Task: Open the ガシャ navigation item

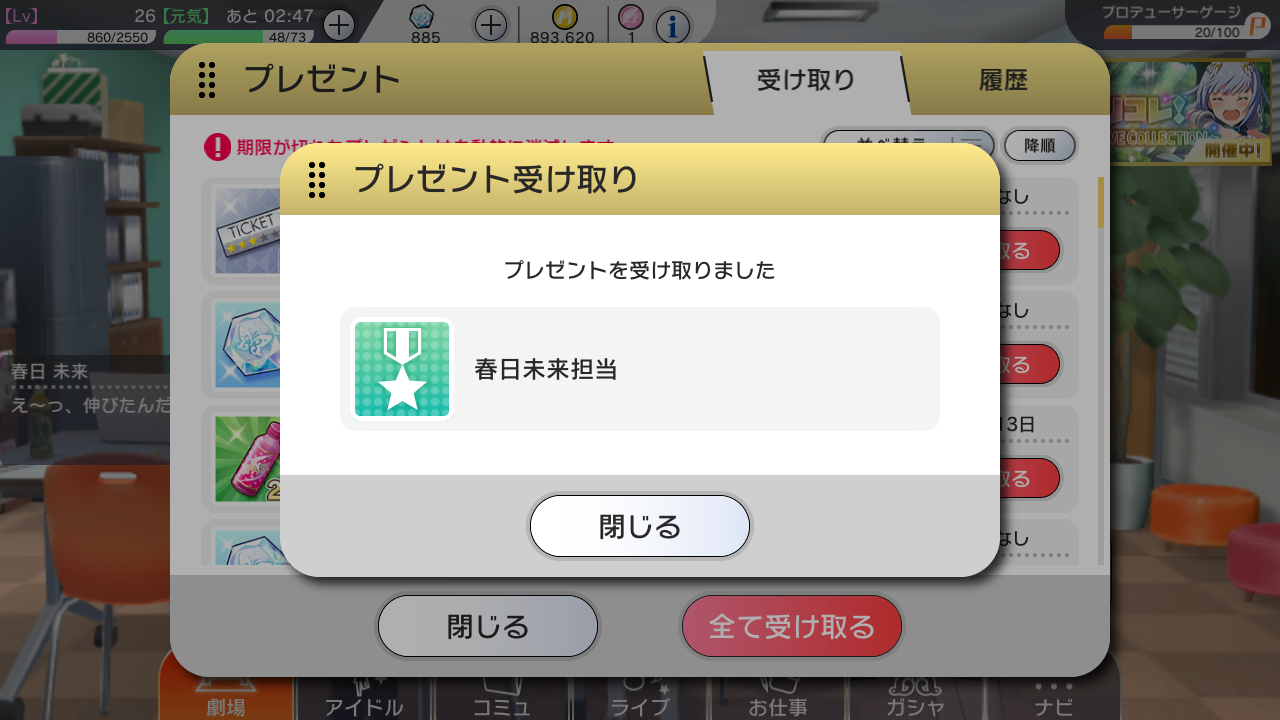Action: [x=915, y=698]
